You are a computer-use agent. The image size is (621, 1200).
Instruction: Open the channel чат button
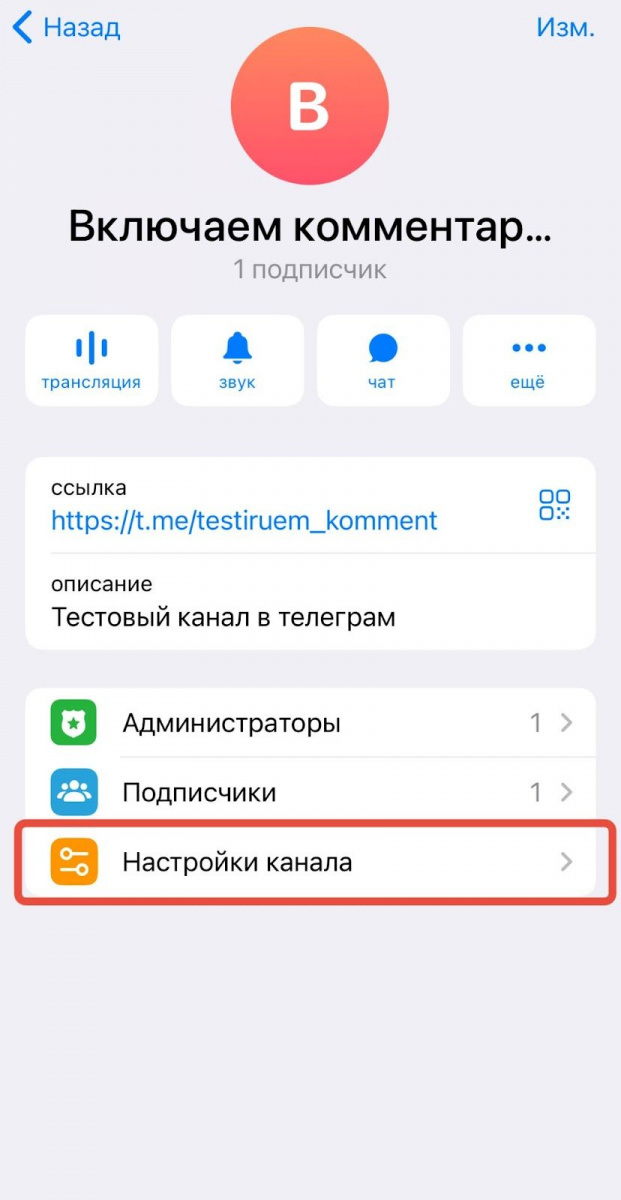[383, 361]
